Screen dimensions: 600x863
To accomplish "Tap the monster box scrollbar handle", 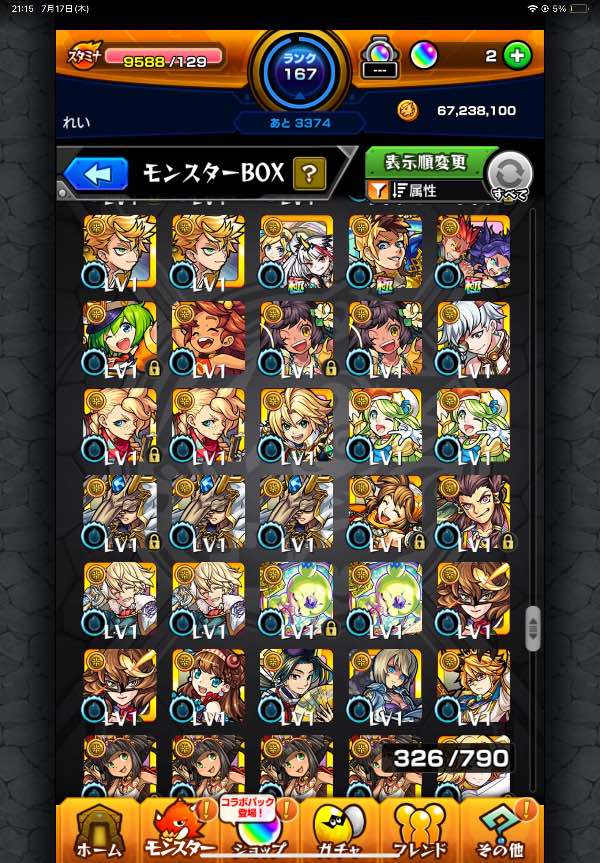I will click(533, 628).
